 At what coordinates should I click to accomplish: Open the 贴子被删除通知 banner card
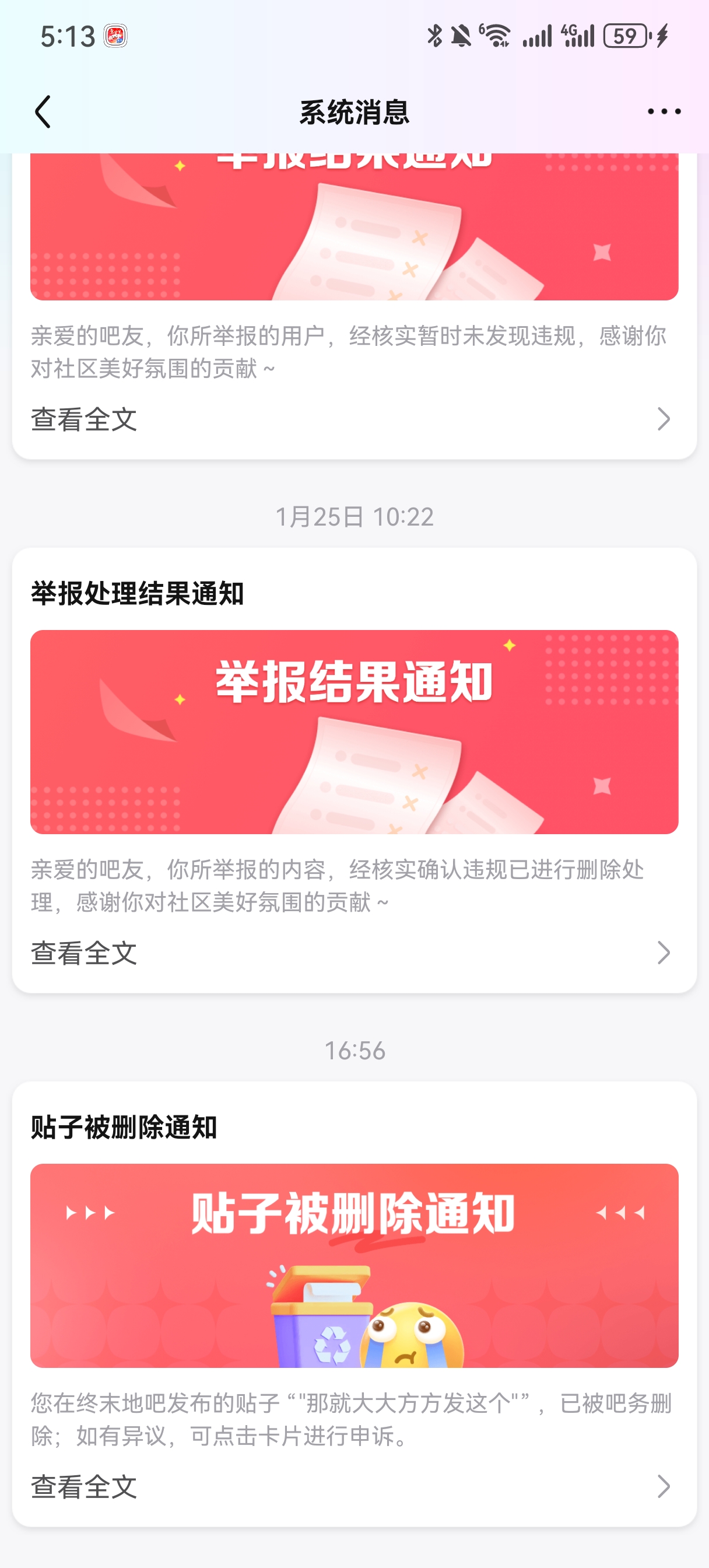point(354,1265)
